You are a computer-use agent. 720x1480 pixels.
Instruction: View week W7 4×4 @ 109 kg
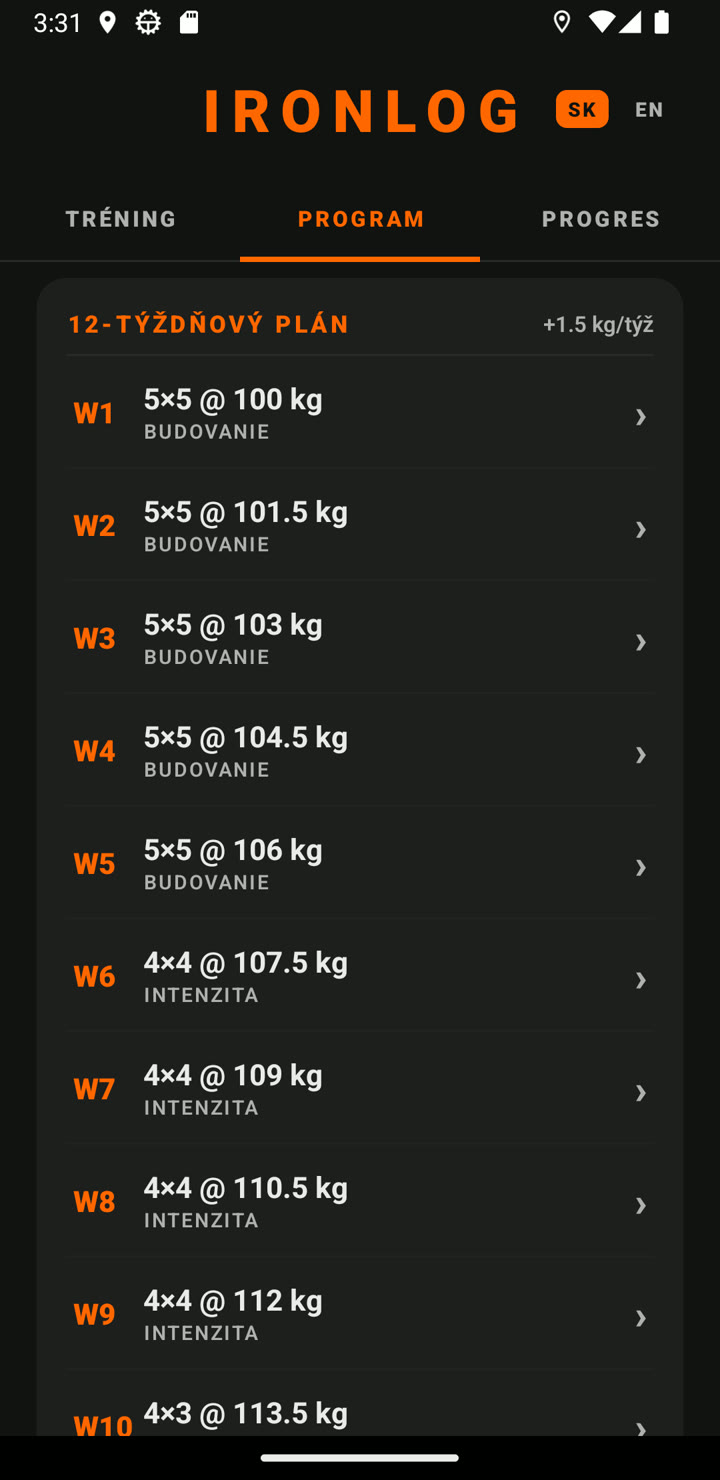pos(360,1088)
